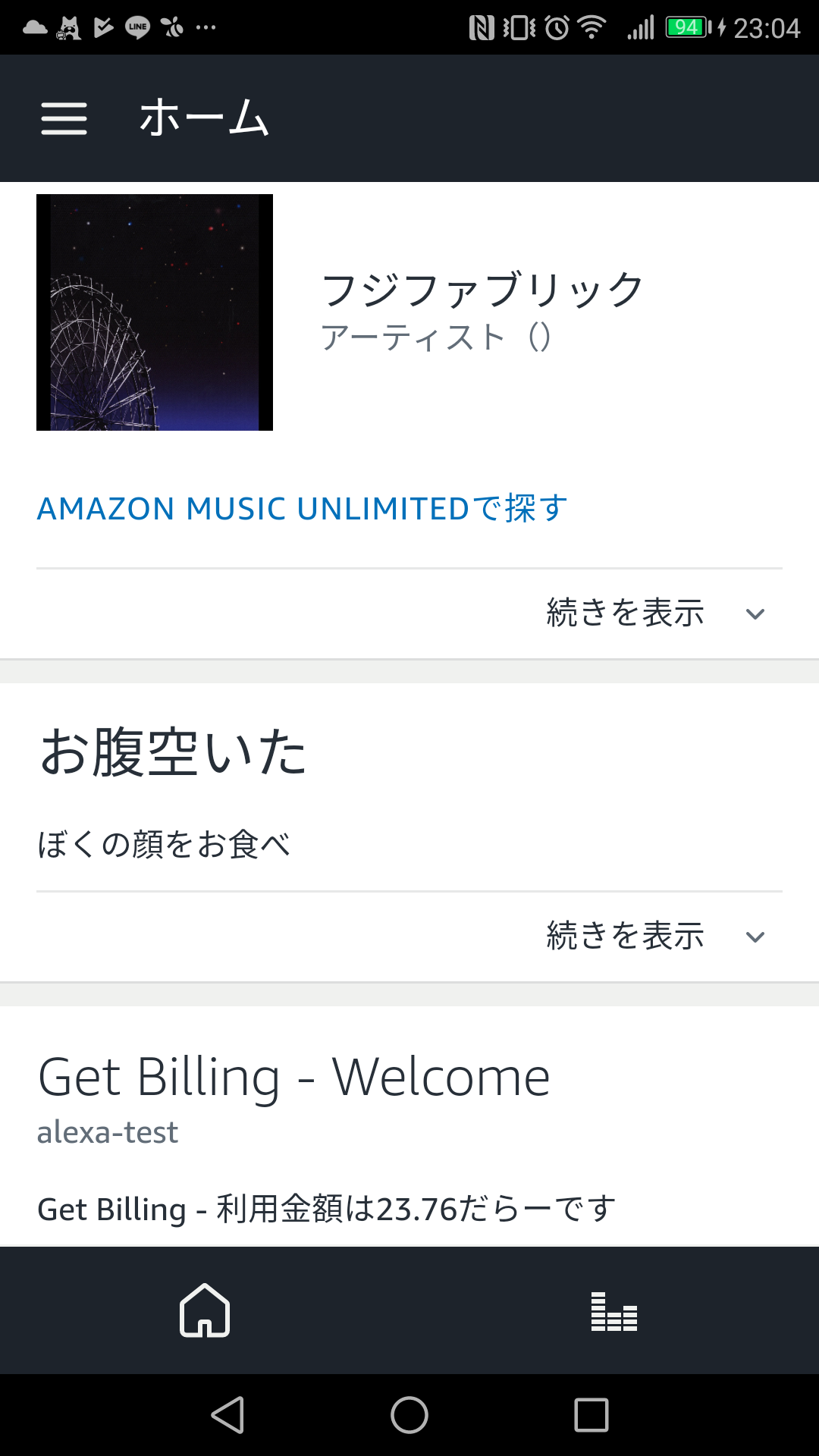
Task: Go back with the system back button
Action: point(227,1415)
